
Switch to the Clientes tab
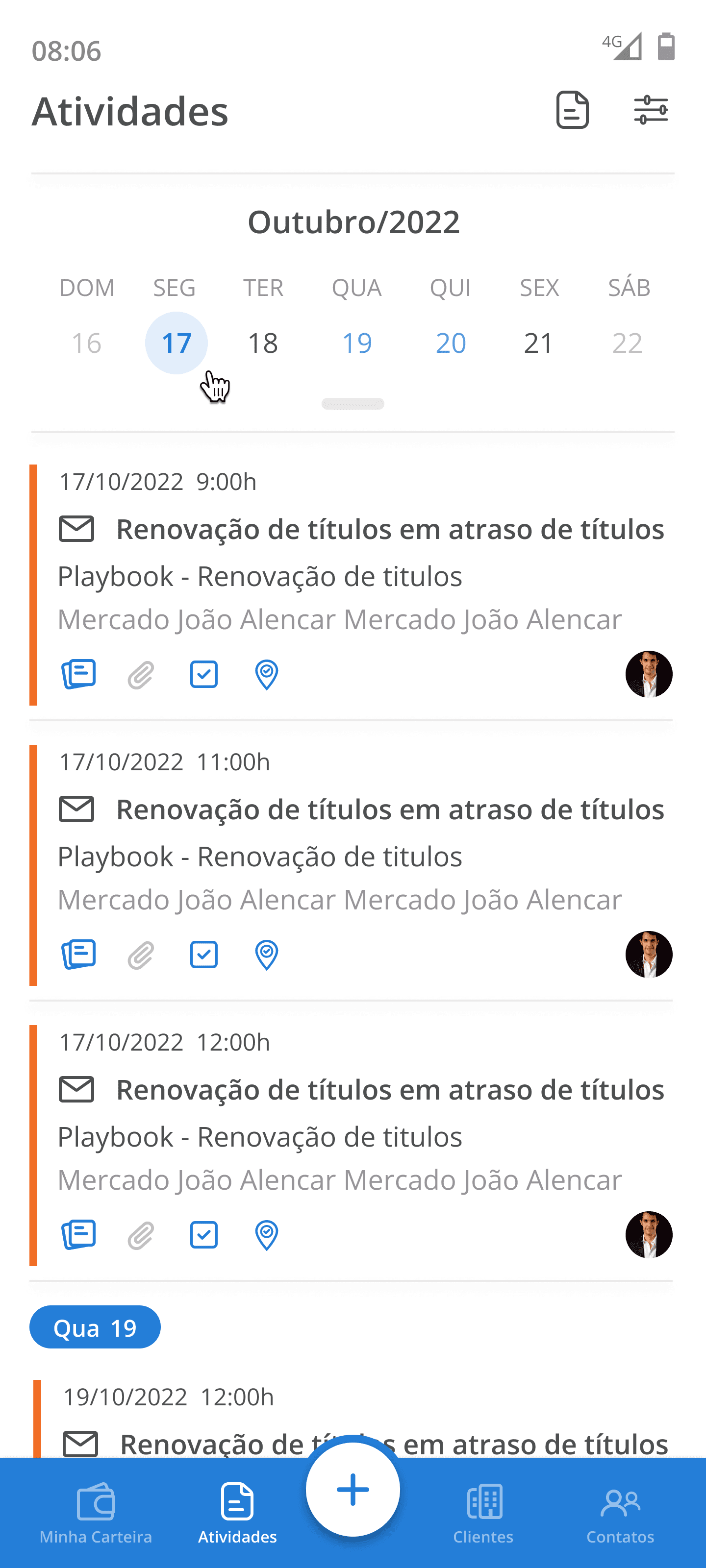pos(483,1513)
